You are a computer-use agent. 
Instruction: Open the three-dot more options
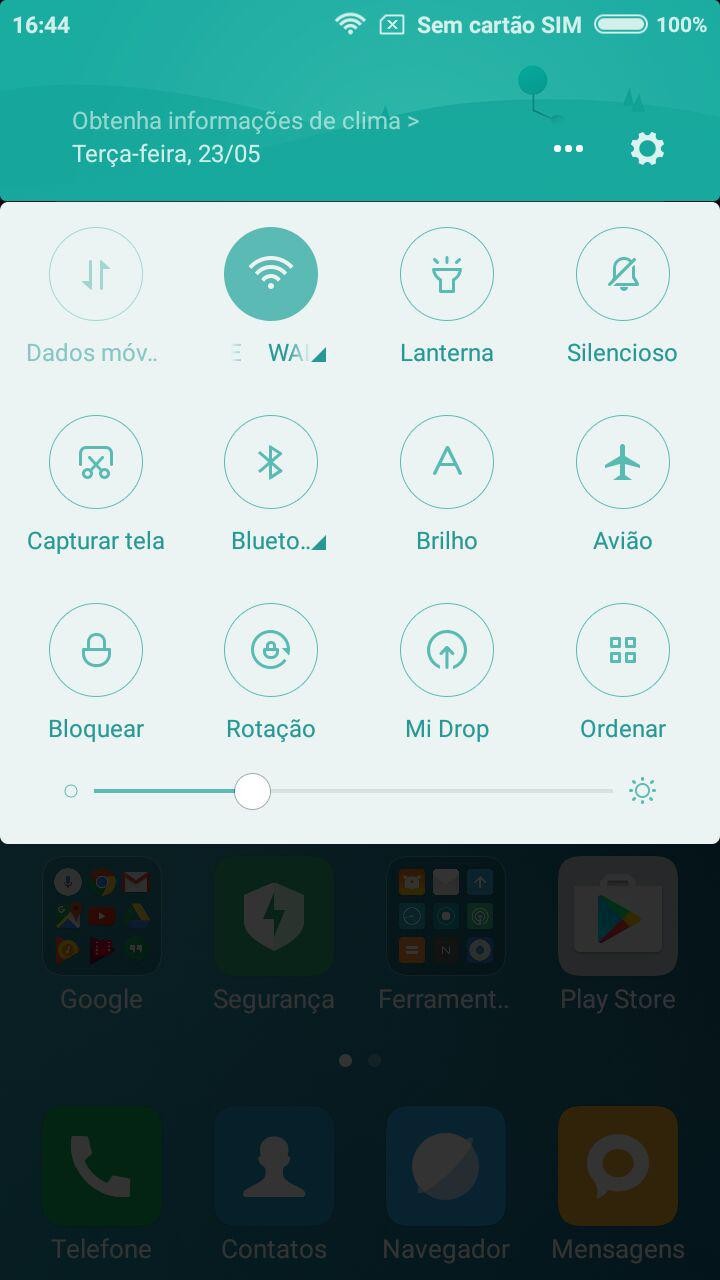[568, 149]
